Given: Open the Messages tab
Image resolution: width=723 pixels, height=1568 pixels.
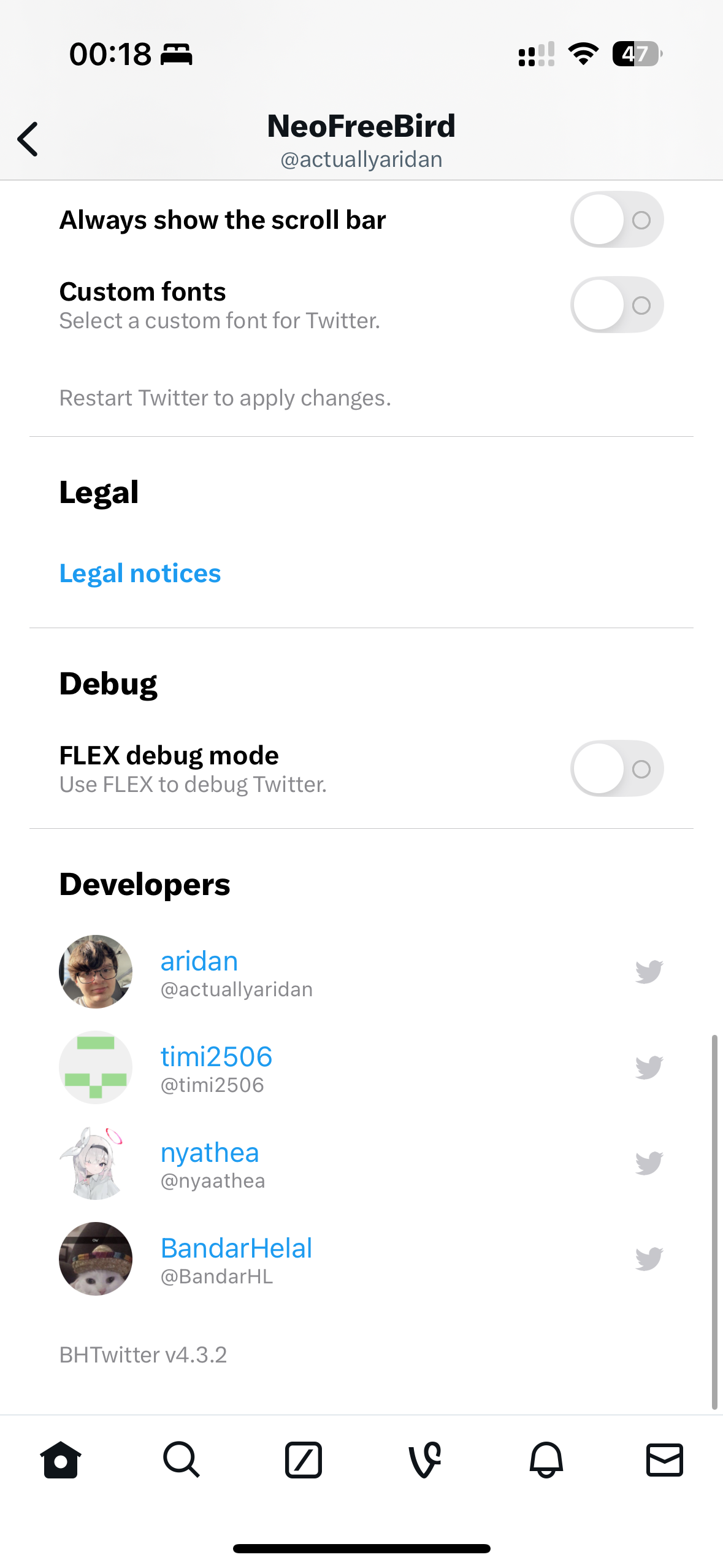Looking at the screenshot, I should coord(665,1460).
